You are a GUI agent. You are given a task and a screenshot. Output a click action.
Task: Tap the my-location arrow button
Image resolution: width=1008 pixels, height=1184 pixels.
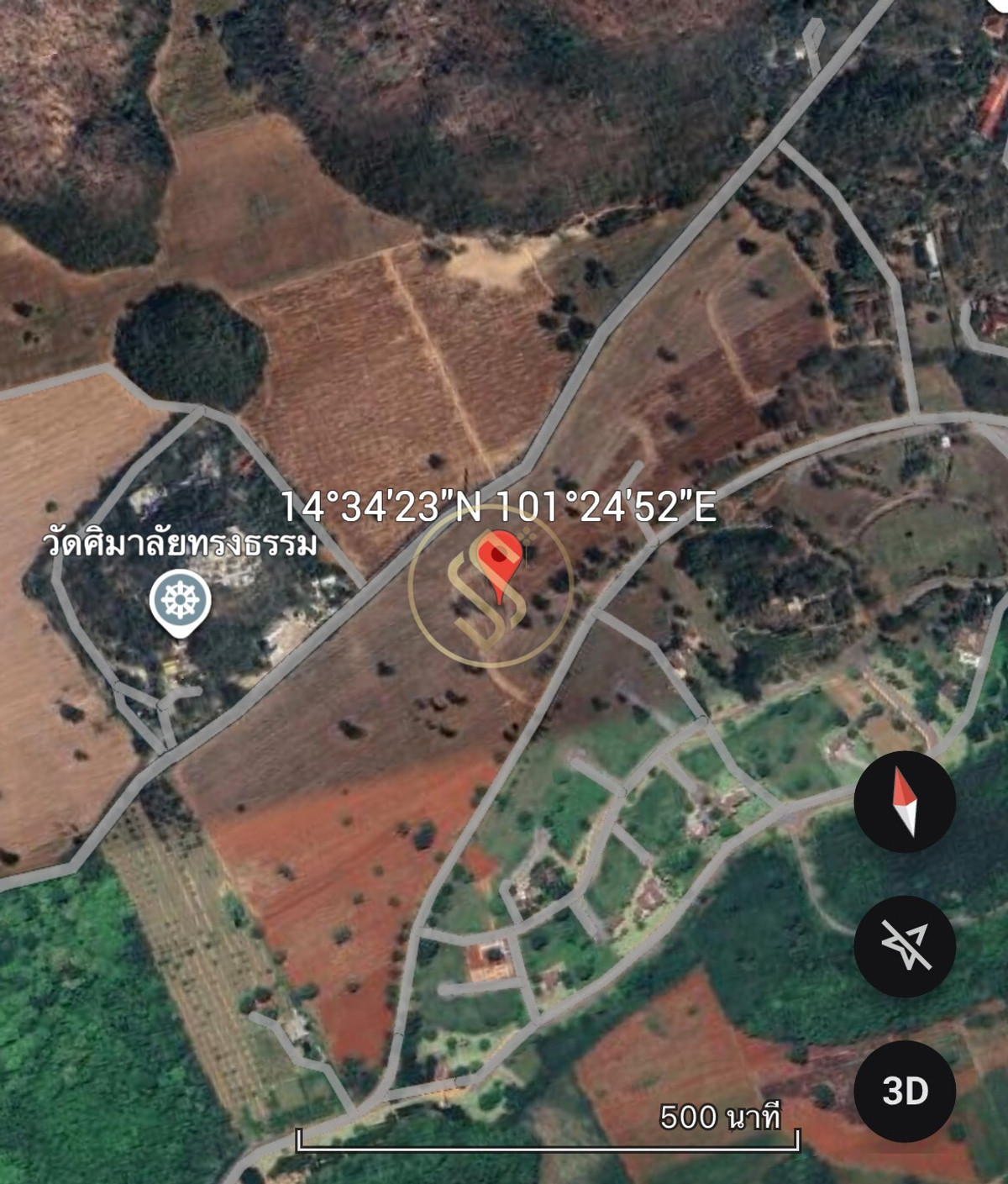(x=905, y=946)
